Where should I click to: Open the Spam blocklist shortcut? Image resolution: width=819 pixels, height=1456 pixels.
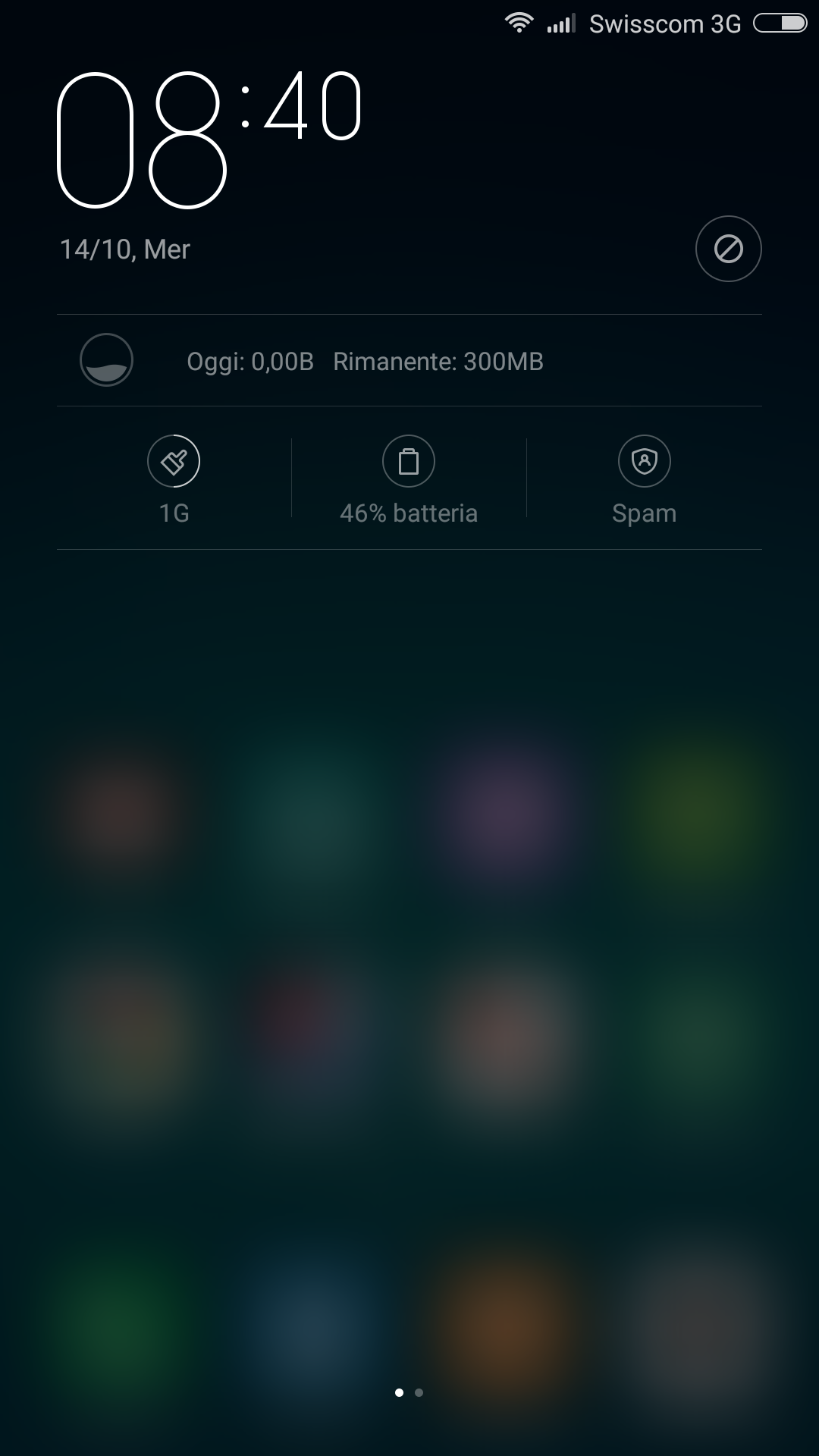point(644,480)
